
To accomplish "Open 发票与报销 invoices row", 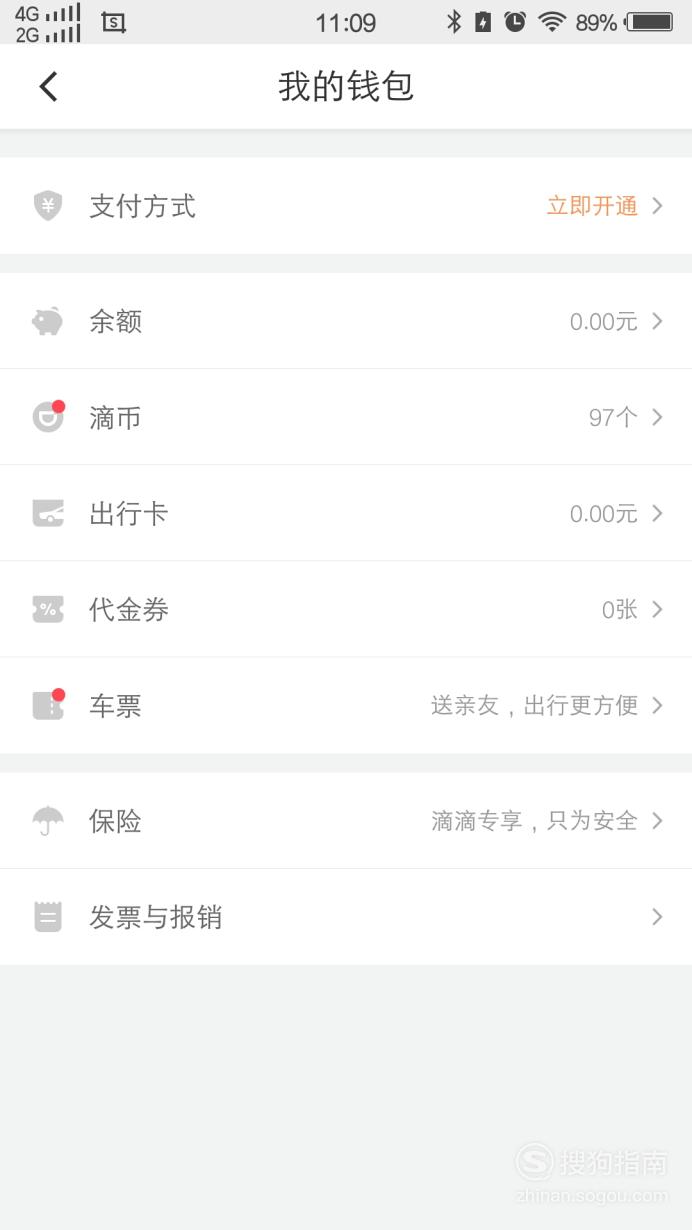I will (x=346, y=917).
